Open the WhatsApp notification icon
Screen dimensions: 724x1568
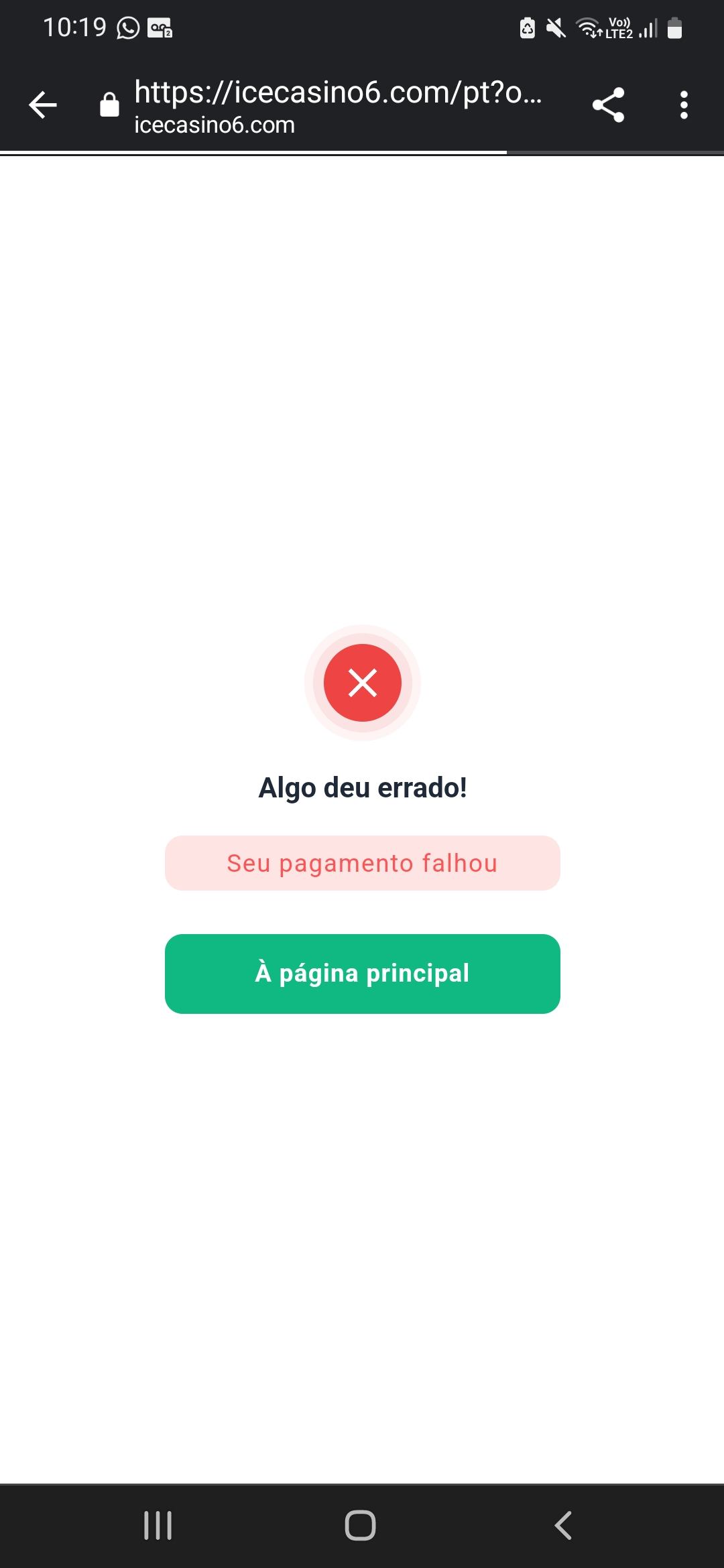tap(127, 27)
